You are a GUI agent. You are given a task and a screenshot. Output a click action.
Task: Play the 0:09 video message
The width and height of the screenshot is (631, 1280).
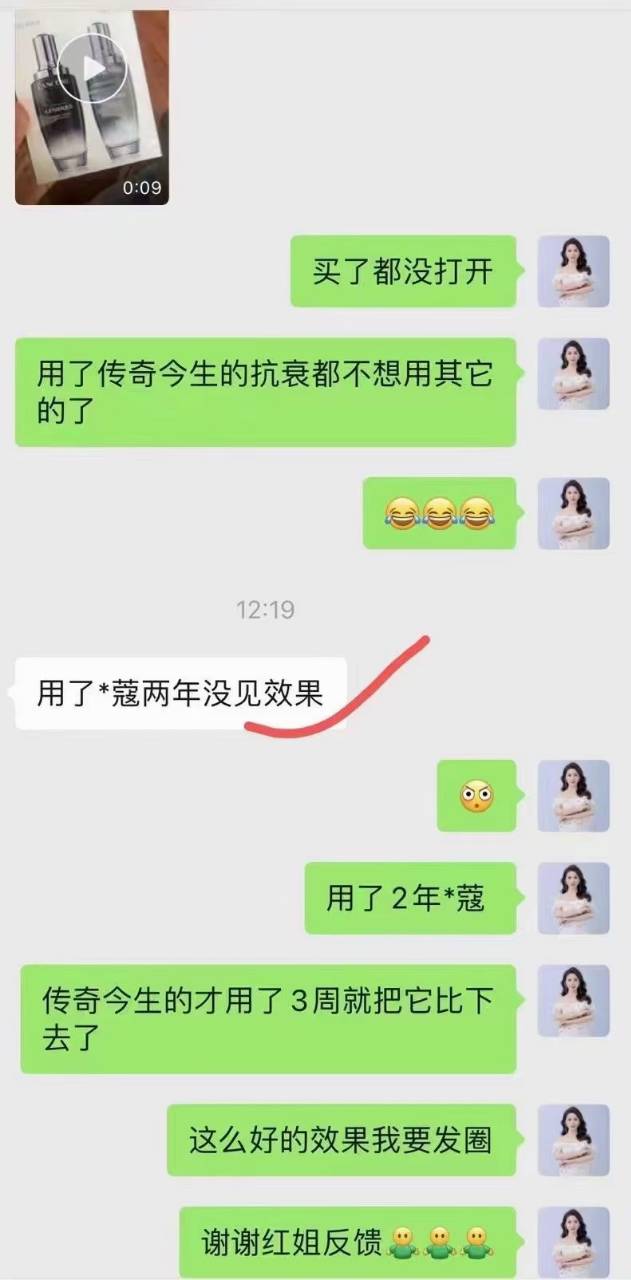(91, 69)
